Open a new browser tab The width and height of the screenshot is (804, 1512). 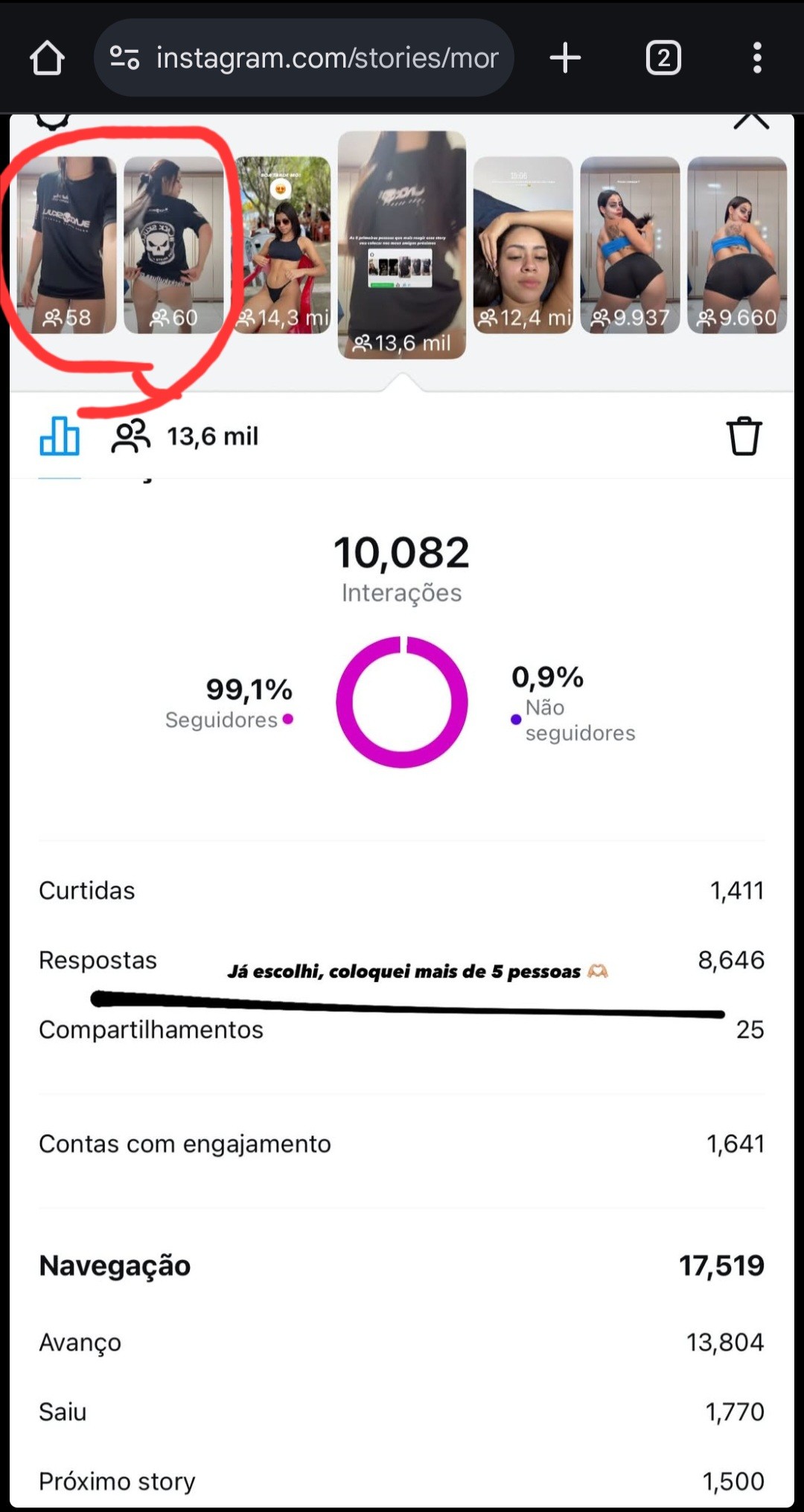[565, 58]
